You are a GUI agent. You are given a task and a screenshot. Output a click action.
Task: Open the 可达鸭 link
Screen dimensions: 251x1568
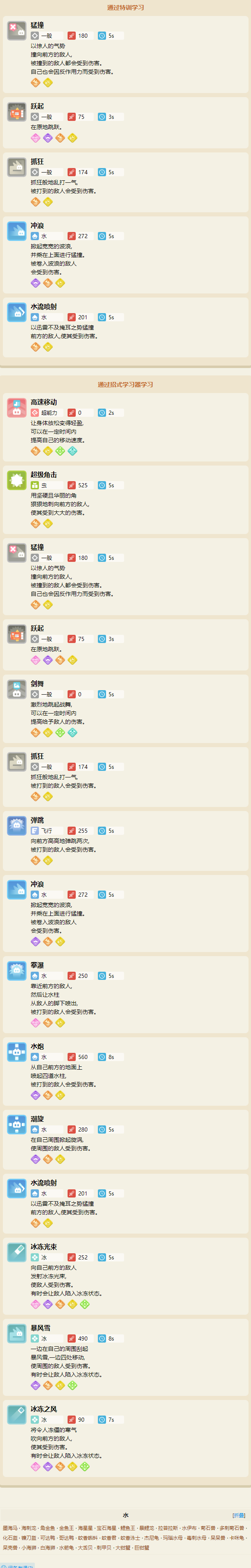pyautogui.click(x=48, y=1538)
